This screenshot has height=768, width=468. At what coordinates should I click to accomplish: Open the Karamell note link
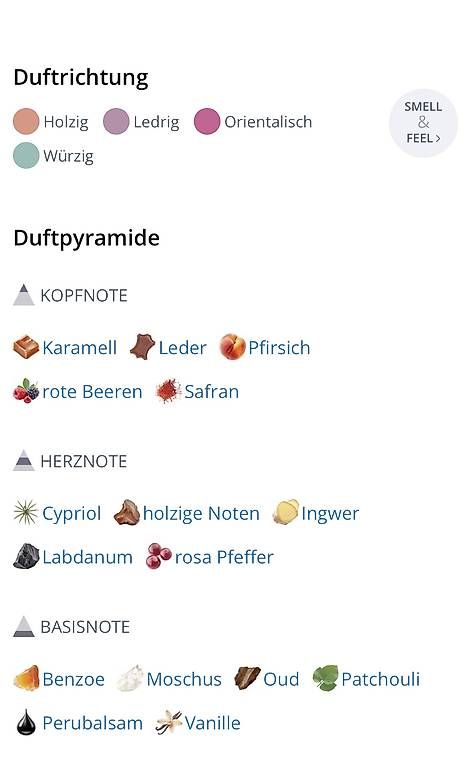[65, 347]
